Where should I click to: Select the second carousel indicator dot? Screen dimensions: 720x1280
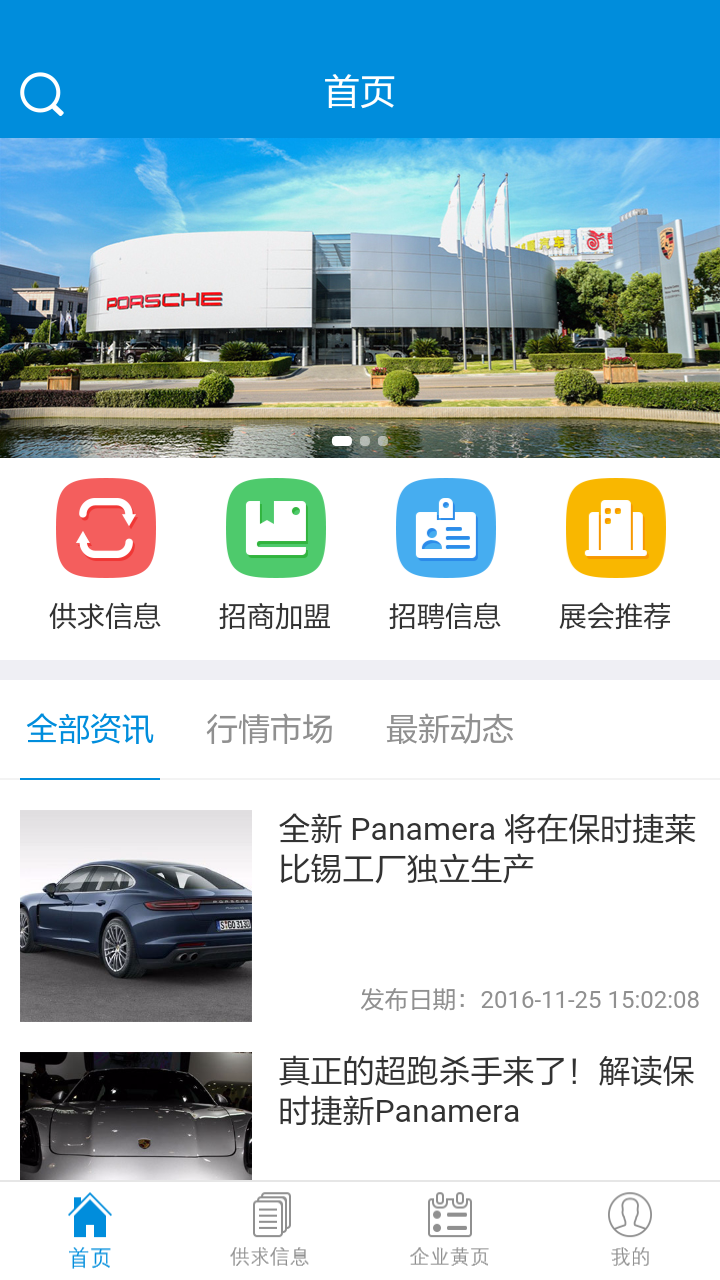pyautogui.click(x=365, y=440)
